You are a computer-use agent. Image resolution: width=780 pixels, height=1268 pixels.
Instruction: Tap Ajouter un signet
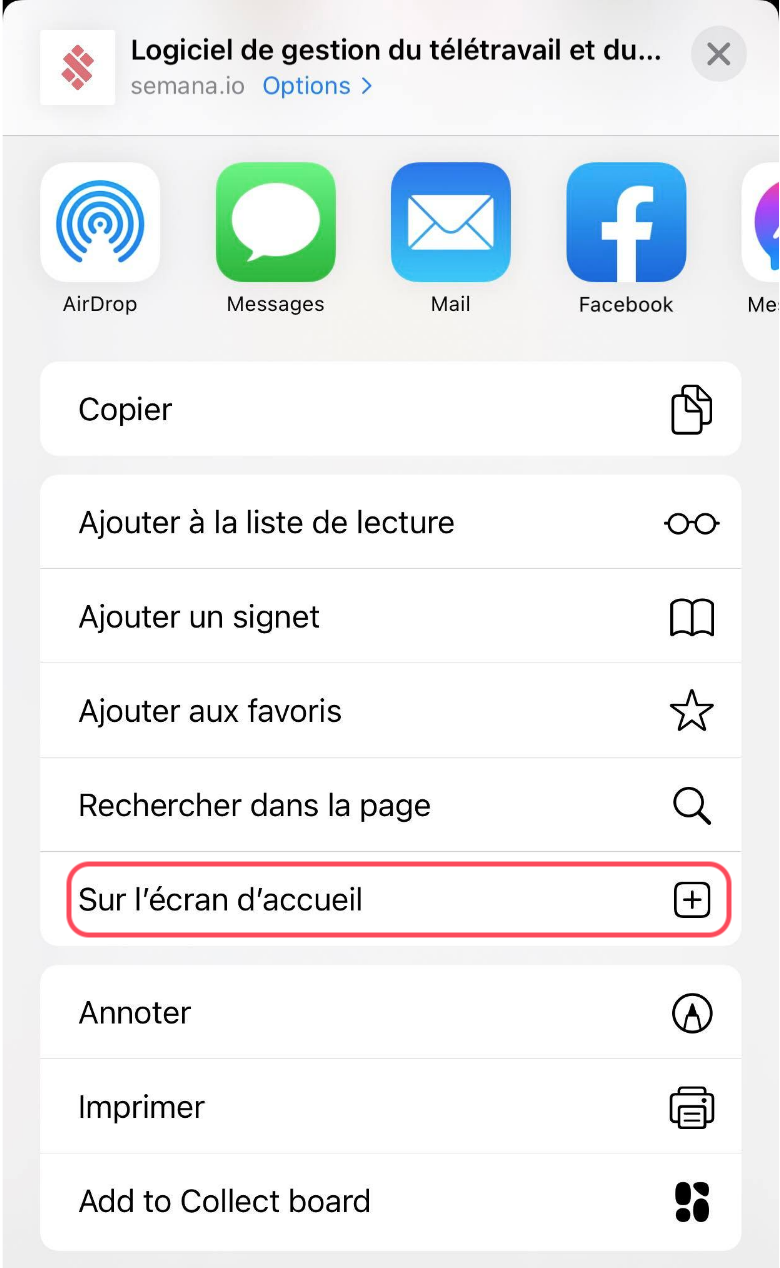[x=390, y=617]
